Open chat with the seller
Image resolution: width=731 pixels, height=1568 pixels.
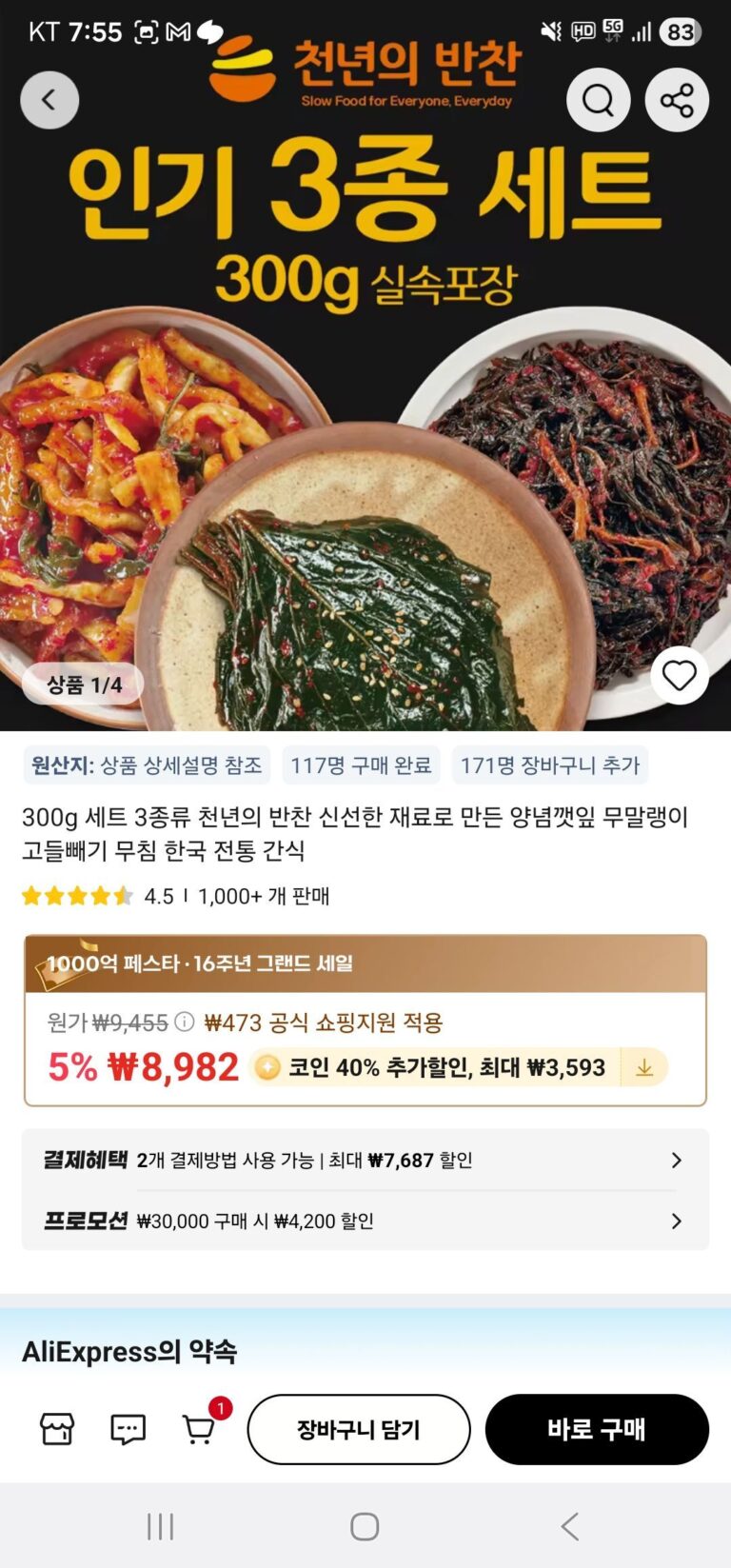(x=128, y=1429)
